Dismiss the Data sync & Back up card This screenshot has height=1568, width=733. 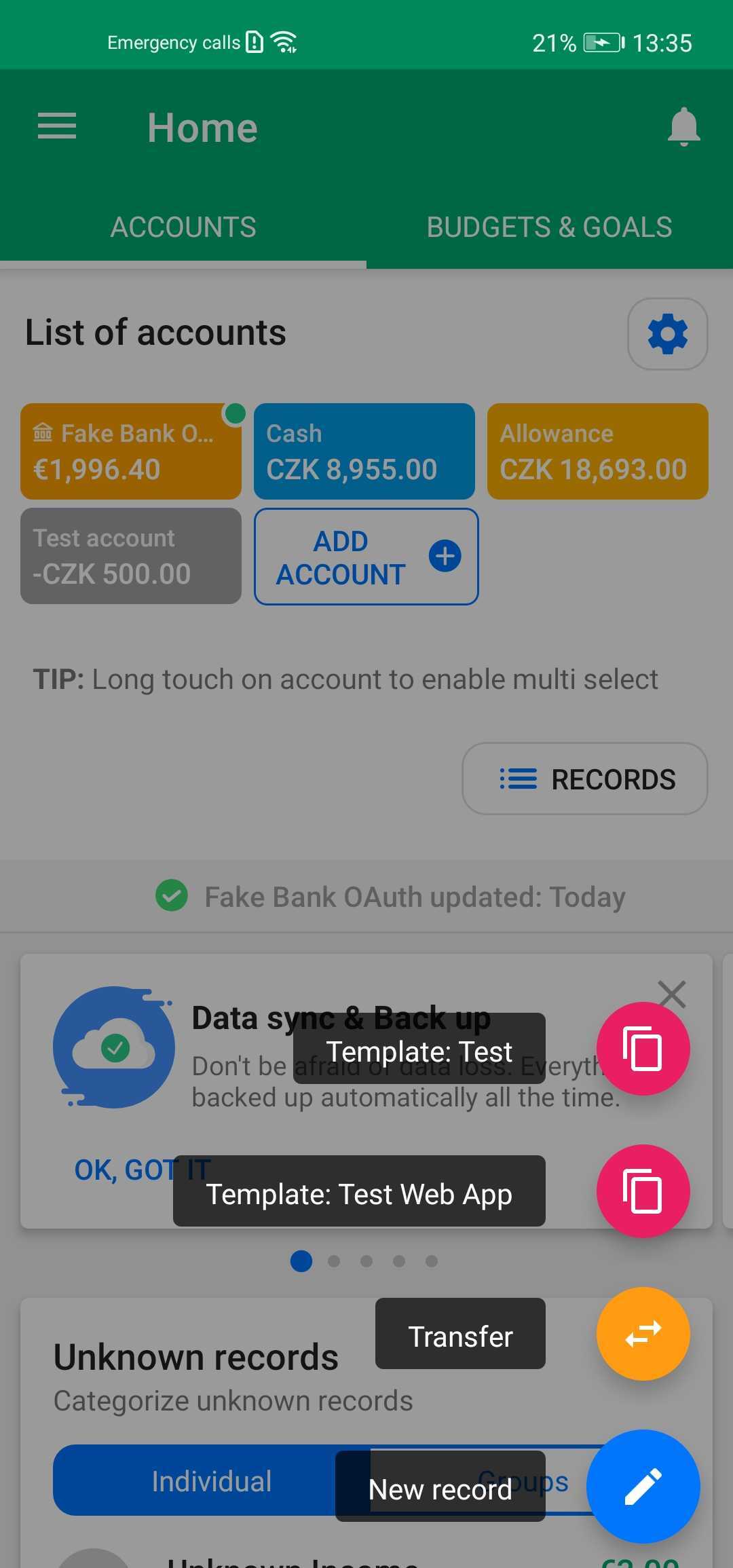(672, 994)
